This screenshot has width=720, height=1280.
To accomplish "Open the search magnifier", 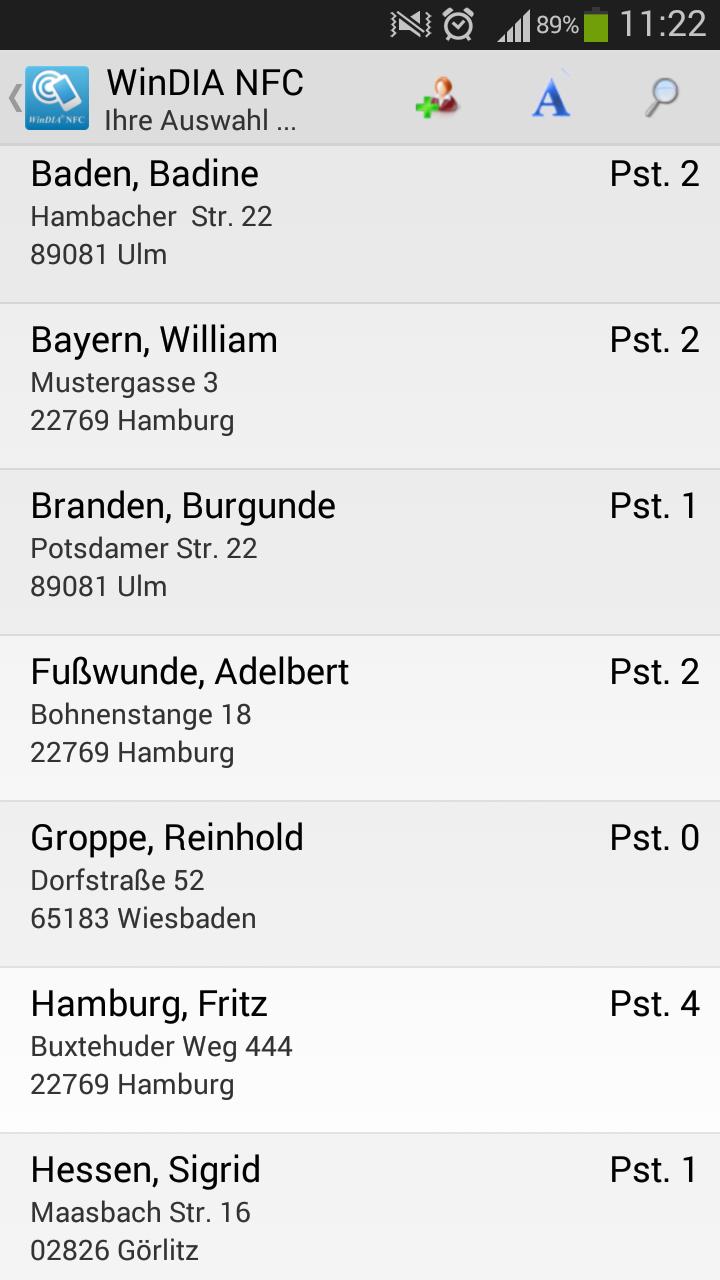I will 661,98.
